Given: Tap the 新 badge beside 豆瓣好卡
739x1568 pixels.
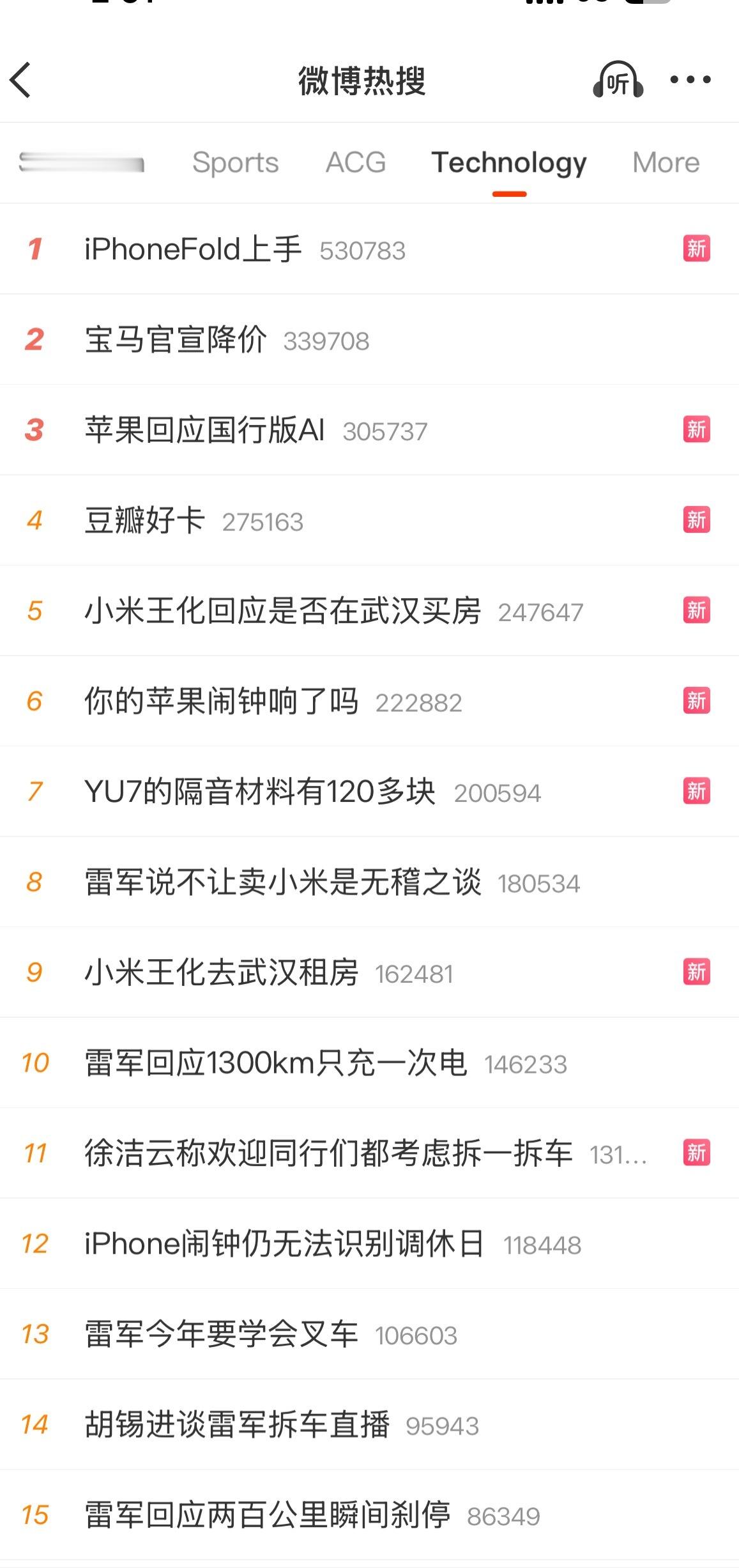Looking at the screenshot, I should pos(697,520).
